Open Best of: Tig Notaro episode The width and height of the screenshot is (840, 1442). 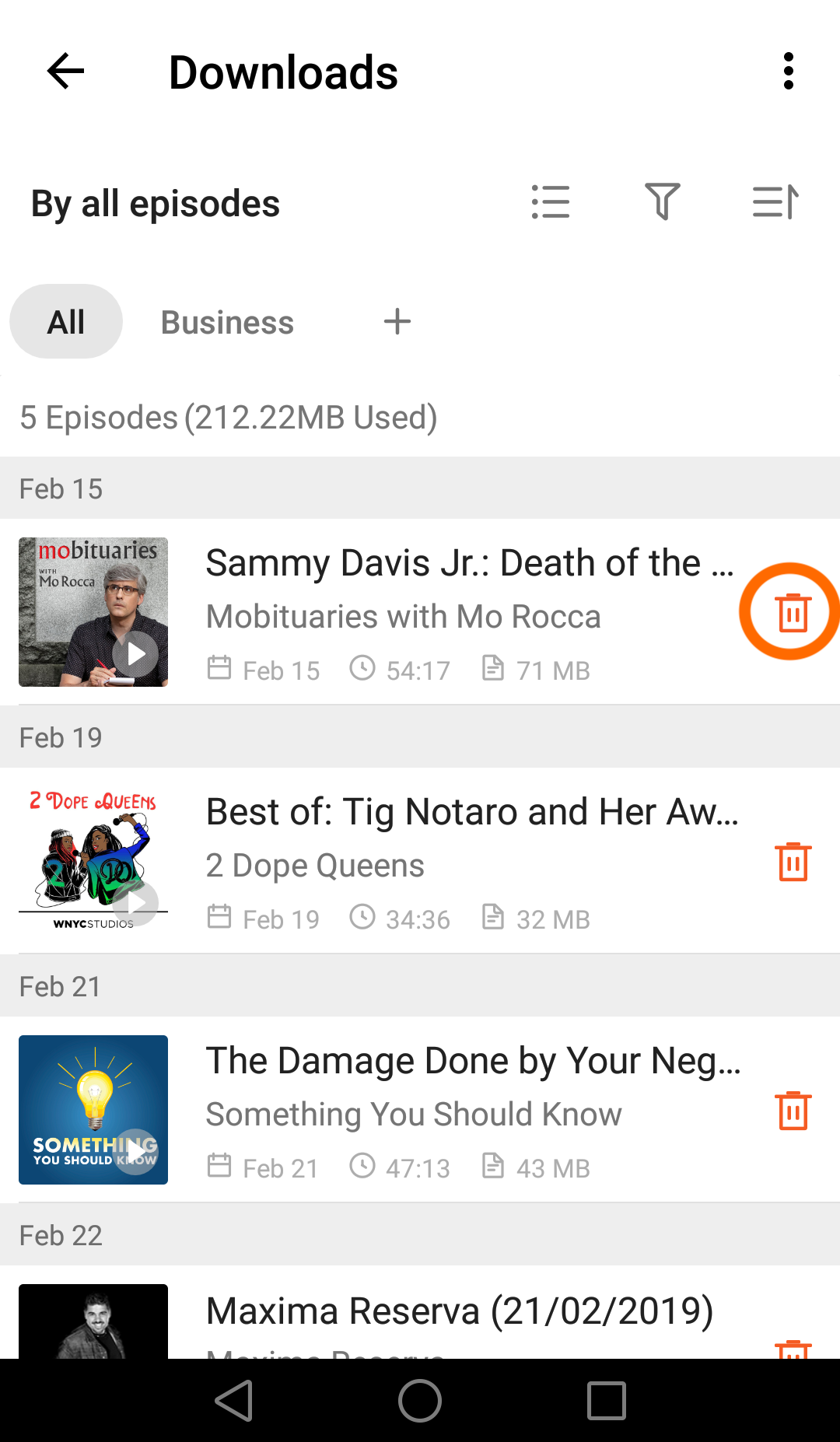467,813
